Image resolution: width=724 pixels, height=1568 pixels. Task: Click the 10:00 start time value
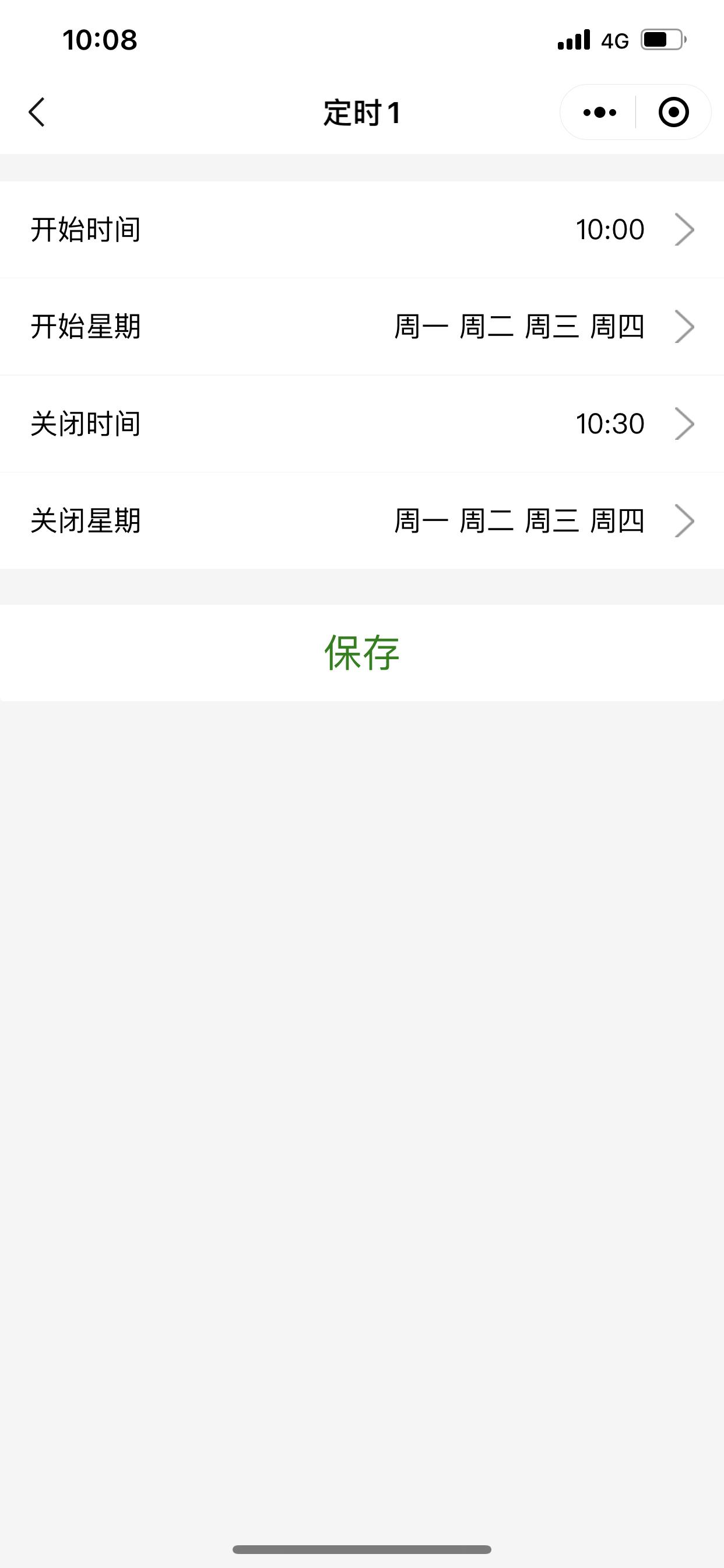(610, 229)
